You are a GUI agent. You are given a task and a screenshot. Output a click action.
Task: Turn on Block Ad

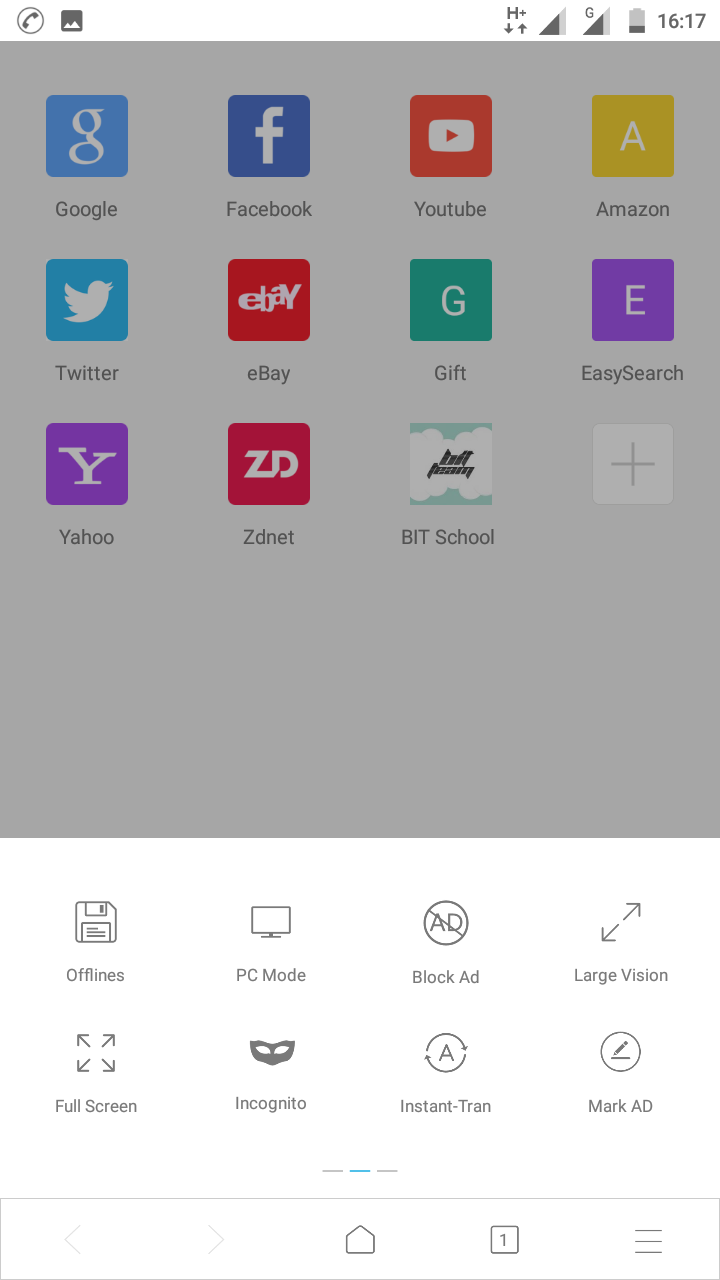446,942
